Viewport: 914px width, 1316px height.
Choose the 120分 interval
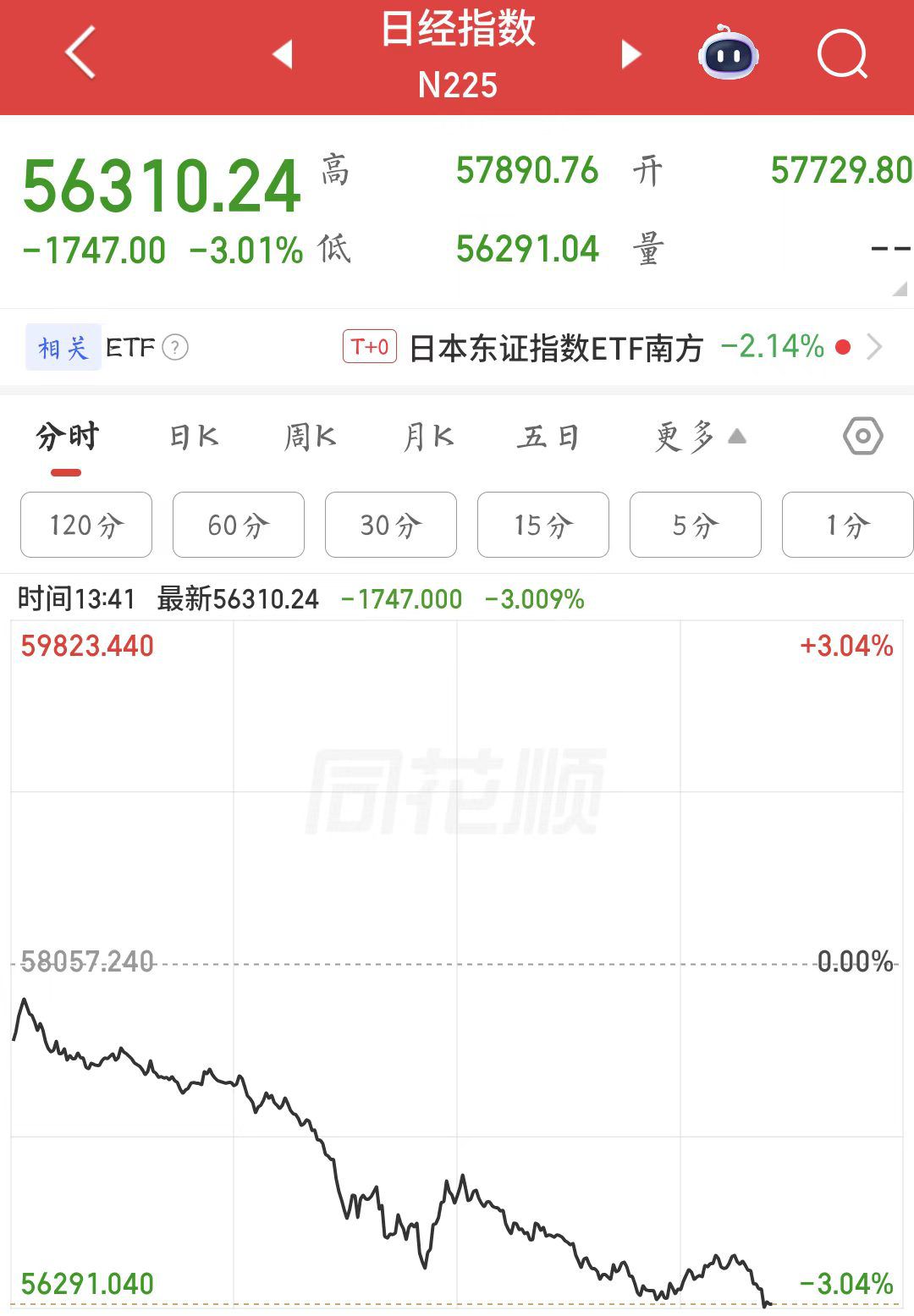pyautogui.click(x=86, y=525)
